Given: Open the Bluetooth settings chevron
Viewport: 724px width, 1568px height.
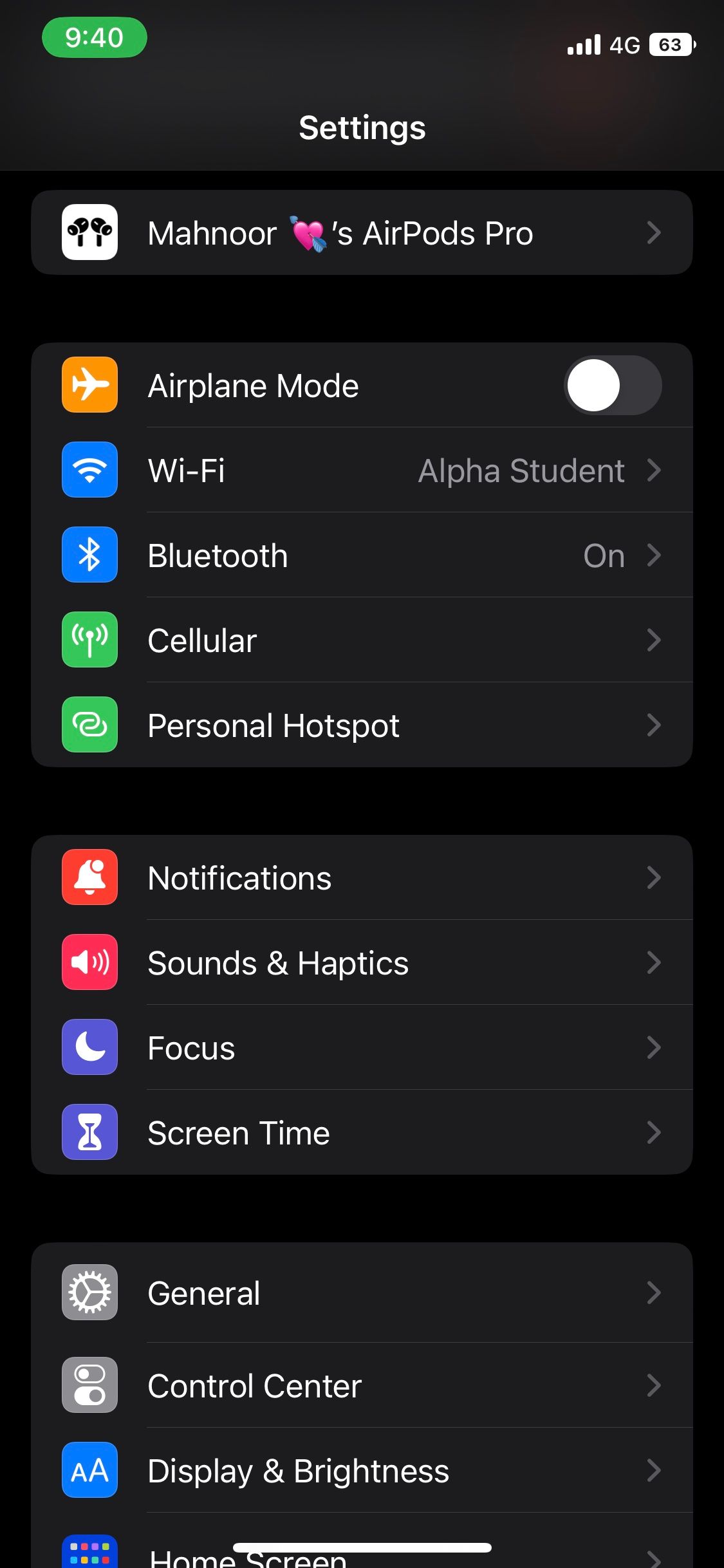Looking at the screenshot, I should point(654,555).
